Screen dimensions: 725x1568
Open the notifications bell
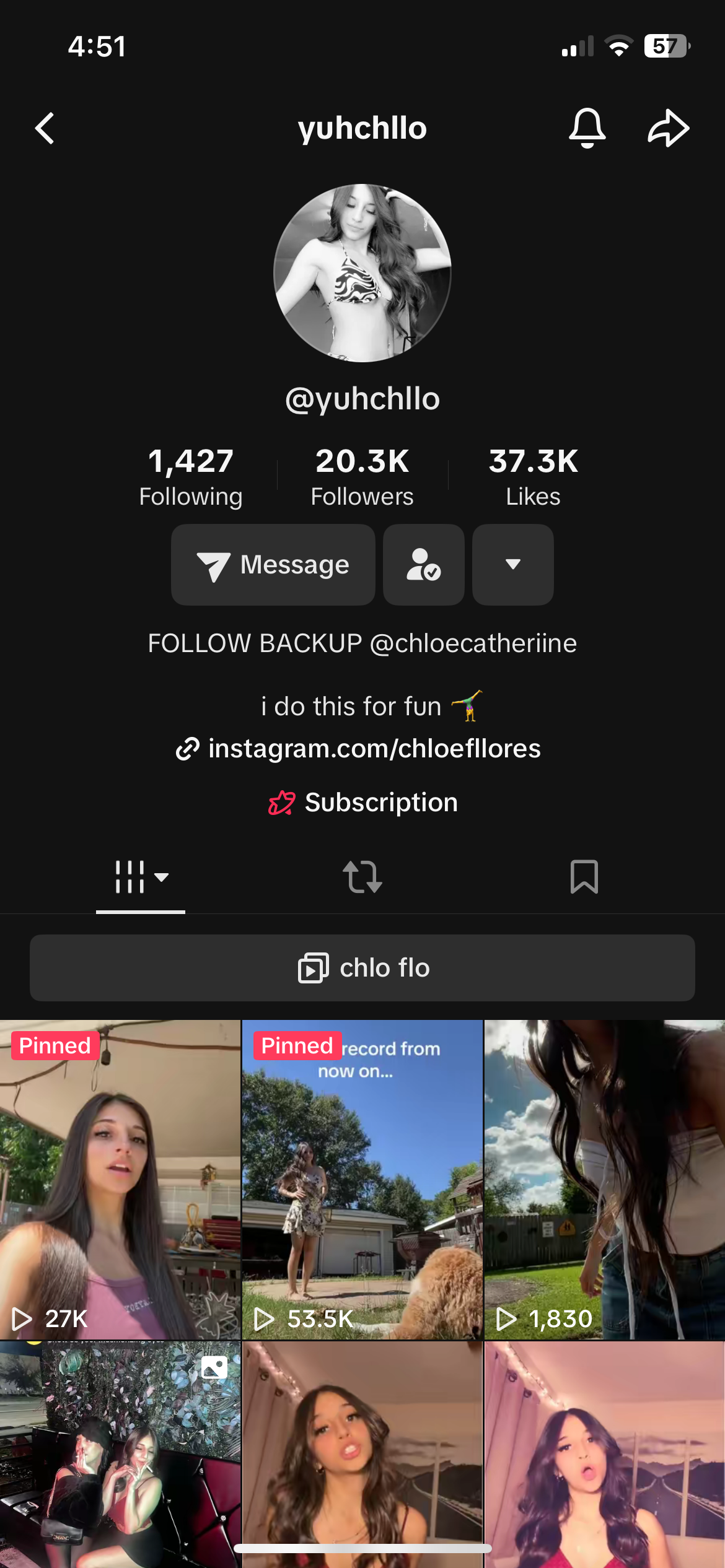tap(587, 128)
